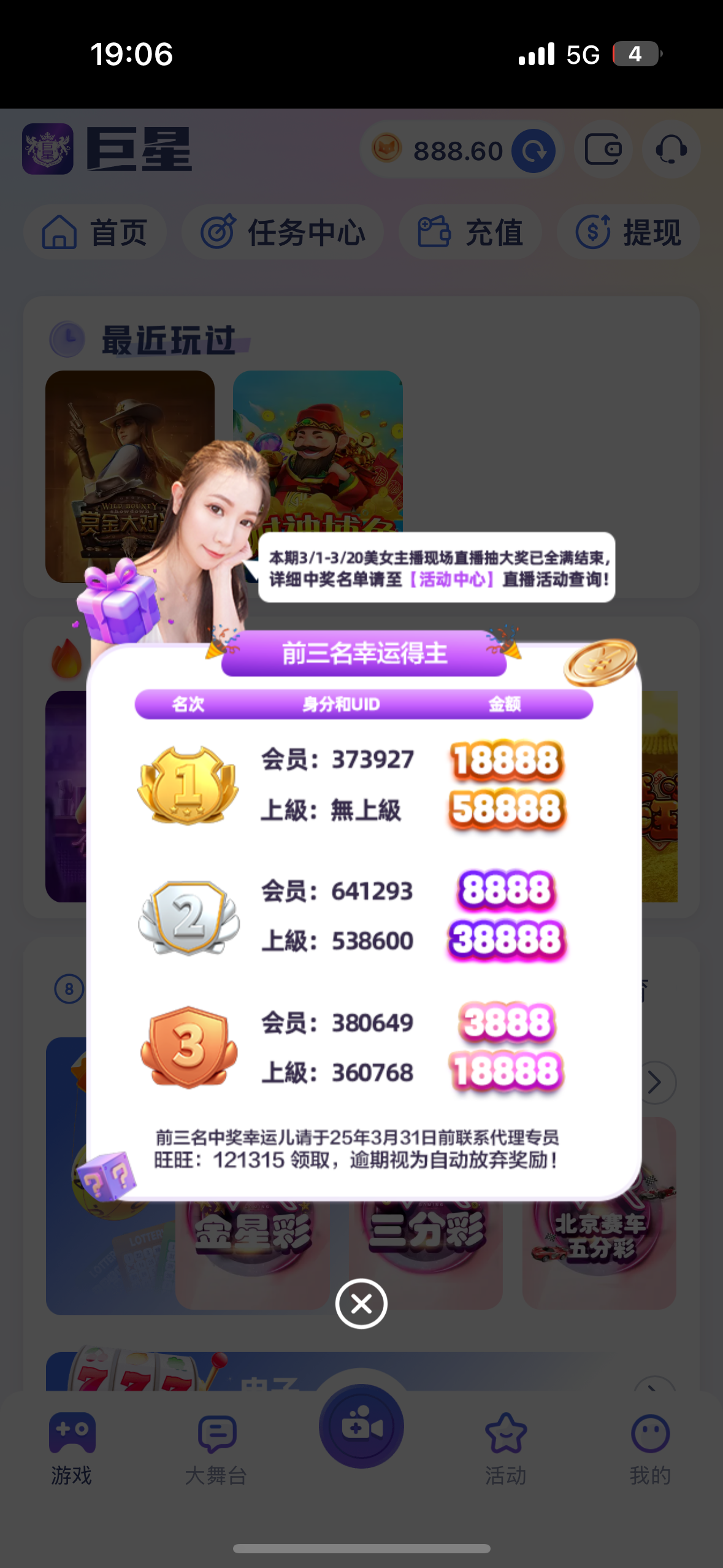
Task: Open the 北京赛车五分彩 game
Action: 599,1245
